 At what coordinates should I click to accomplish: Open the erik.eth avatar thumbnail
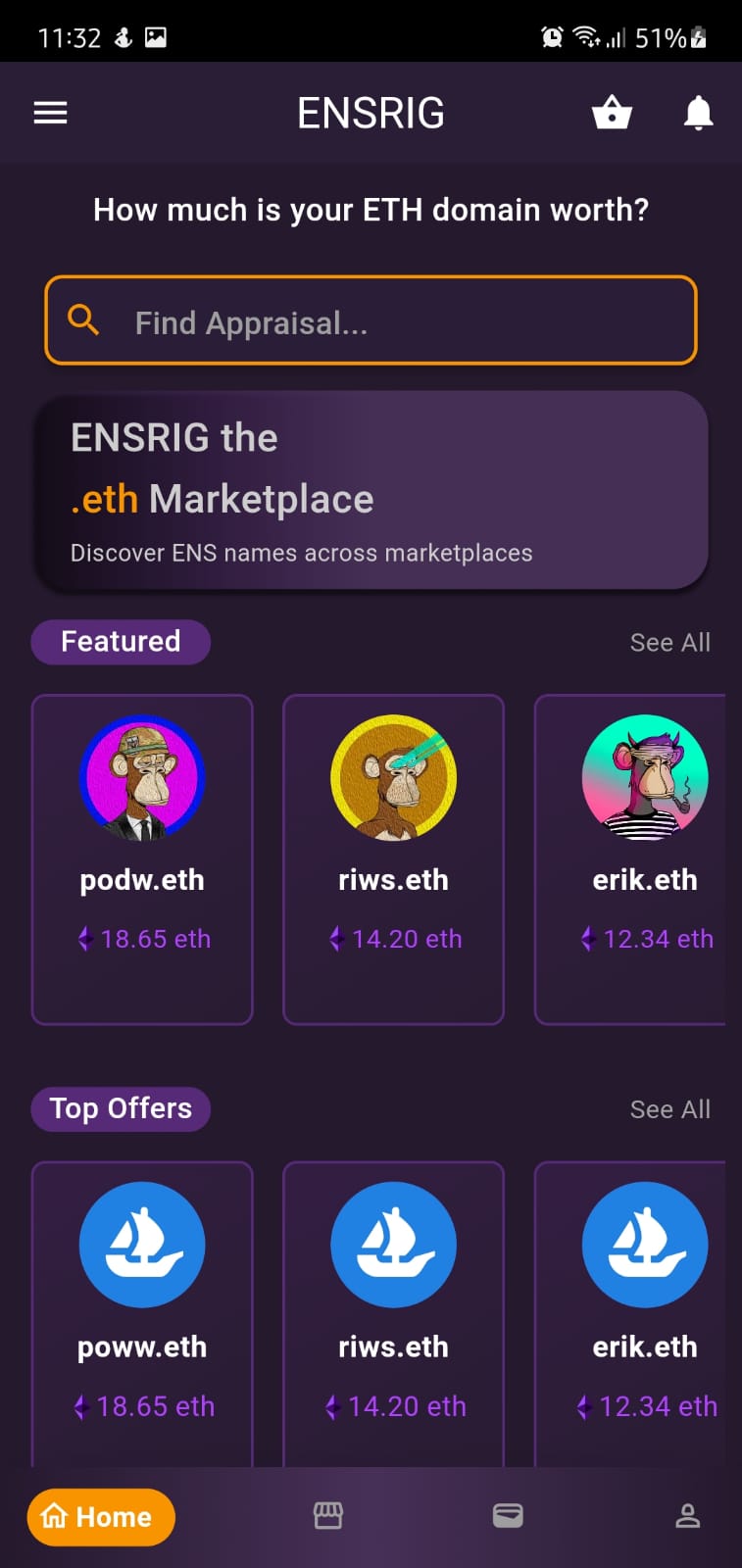(x=645, y=777)
